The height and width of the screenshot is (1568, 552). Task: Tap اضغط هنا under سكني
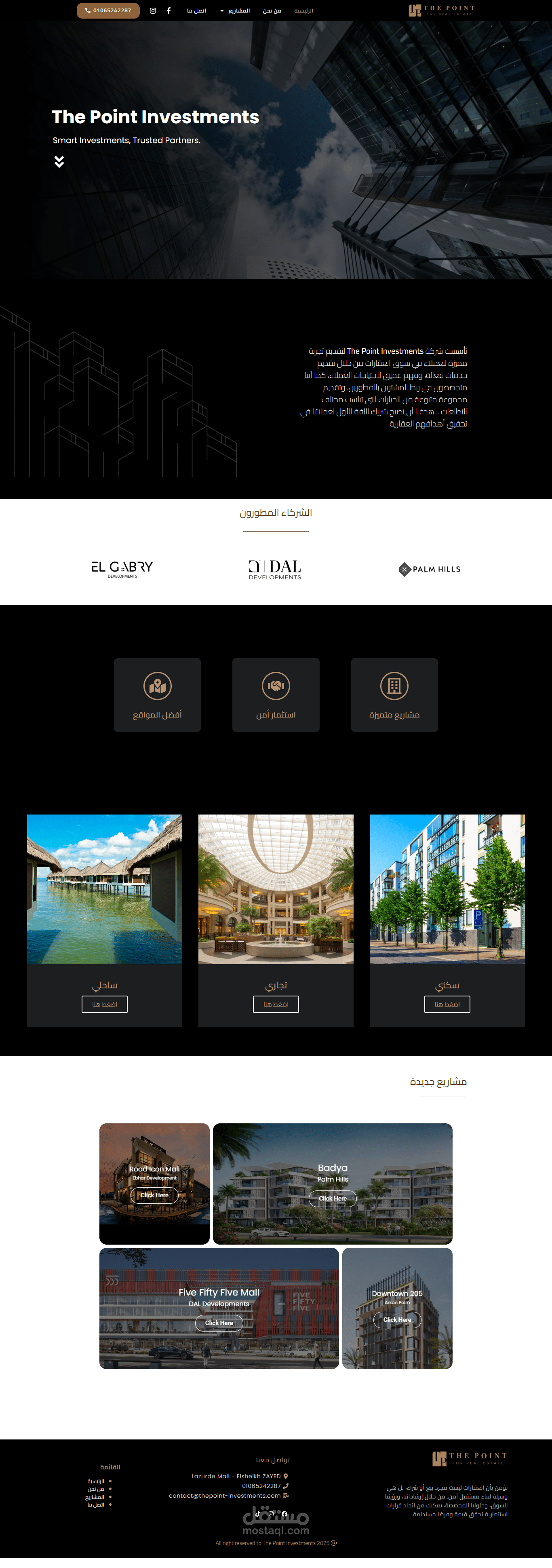(447, 1005)
